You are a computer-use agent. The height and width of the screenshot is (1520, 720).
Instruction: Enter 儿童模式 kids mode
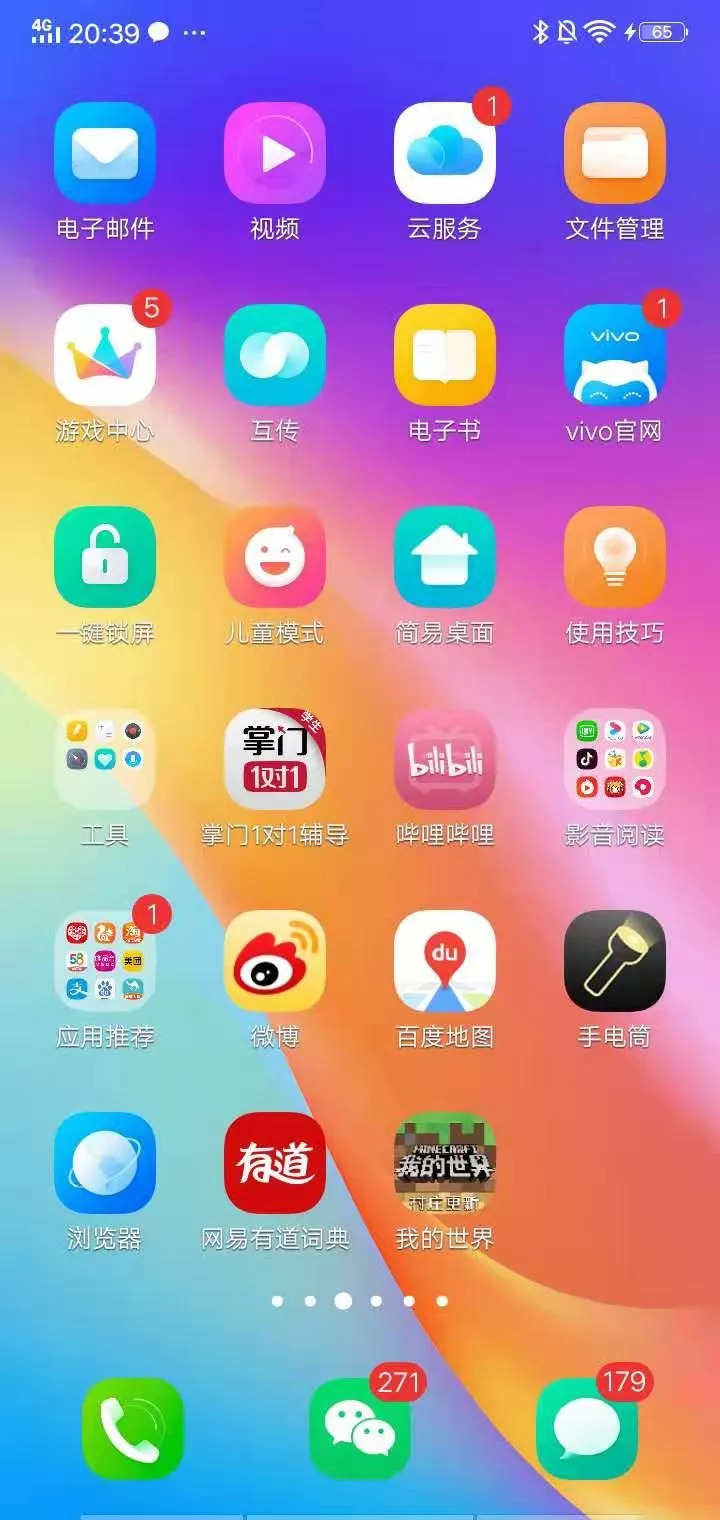point(275,557)
